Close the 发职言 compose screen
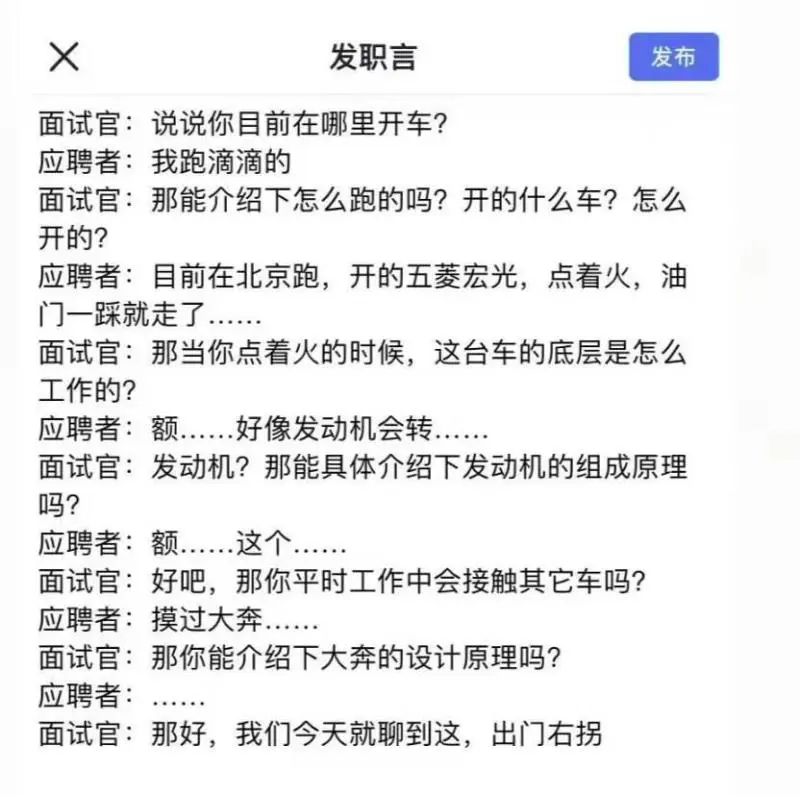800x796 pixels. (64, 57)
